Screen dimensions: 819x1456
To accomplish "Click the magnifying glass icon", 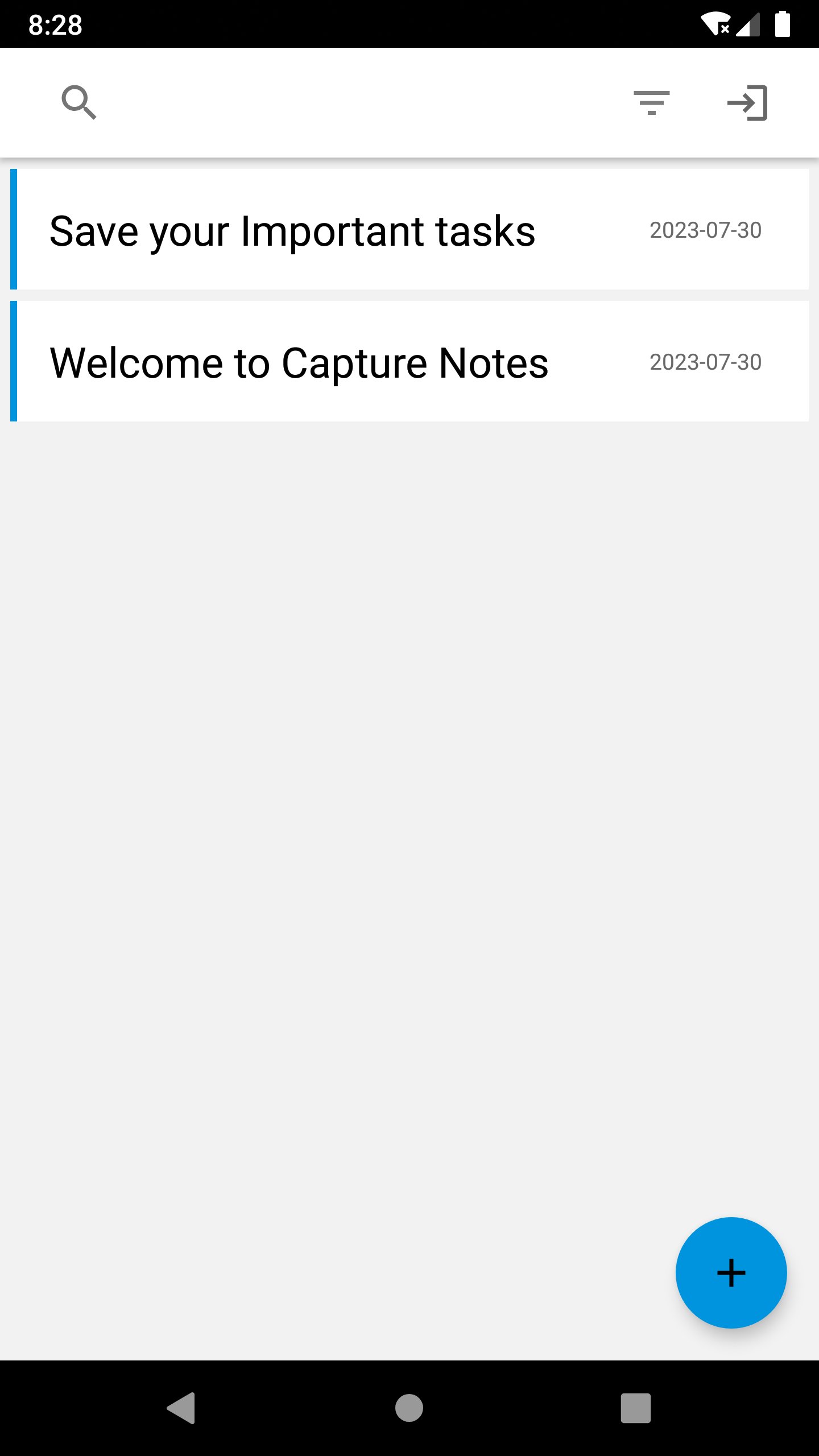I will tap(80, 102).
